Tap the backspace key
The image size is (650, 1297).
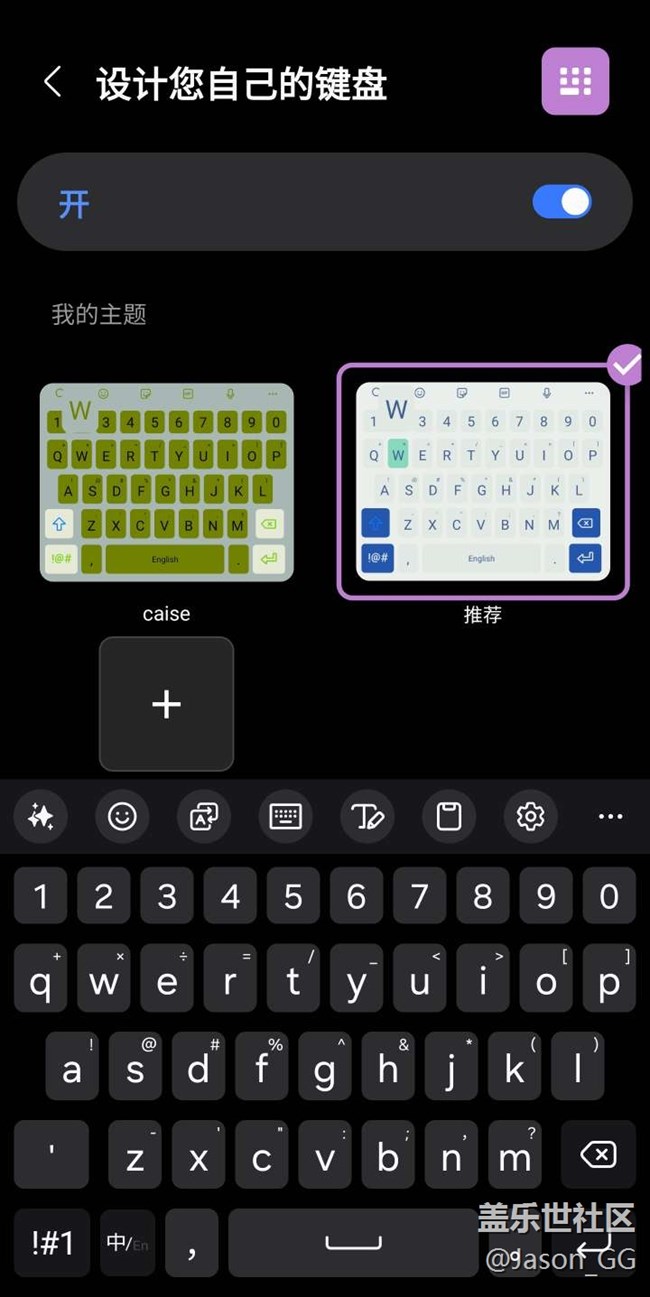[598, 1155]
